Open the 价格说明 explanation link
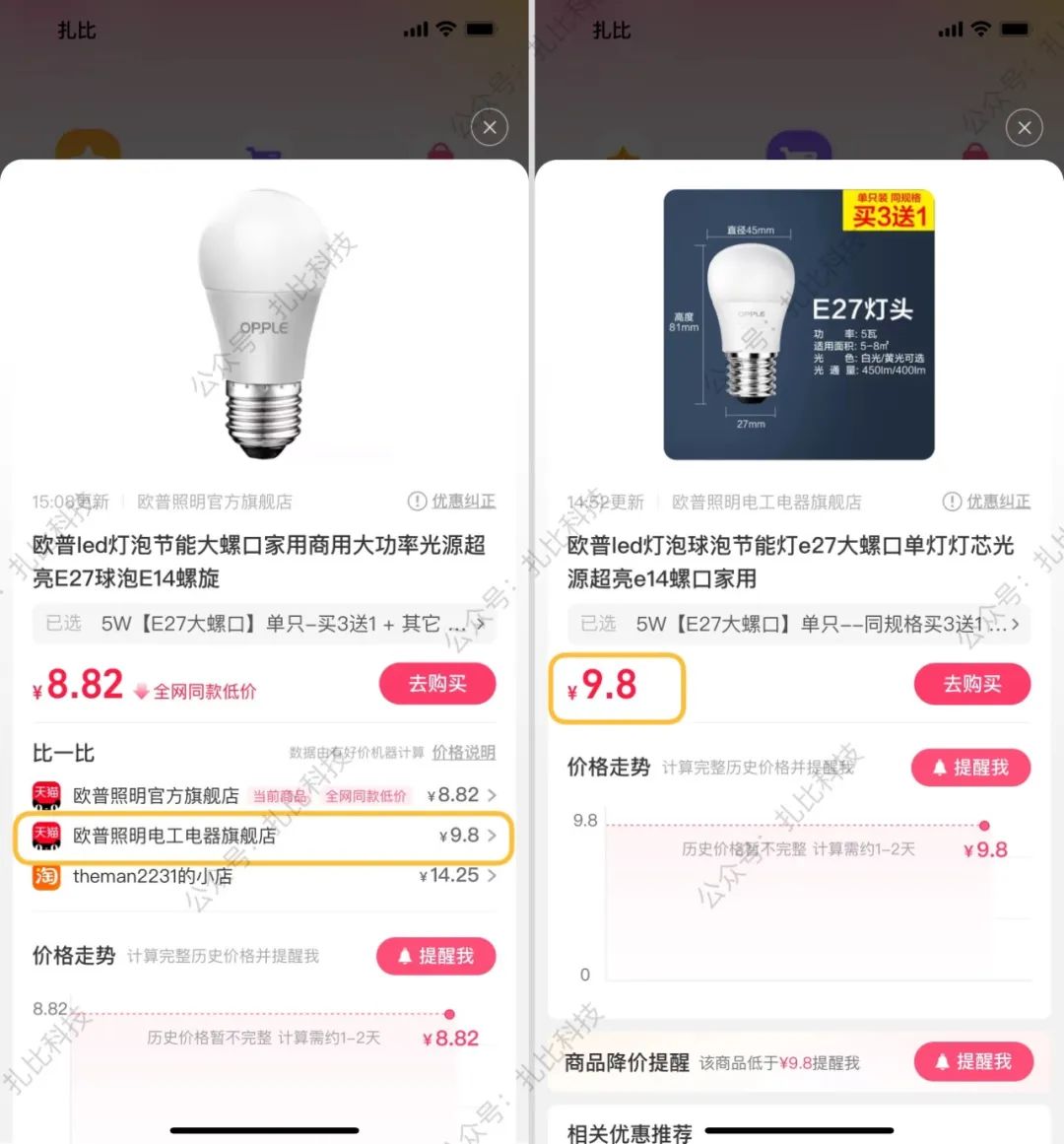 pyautogui.click(x=463, y=752)
